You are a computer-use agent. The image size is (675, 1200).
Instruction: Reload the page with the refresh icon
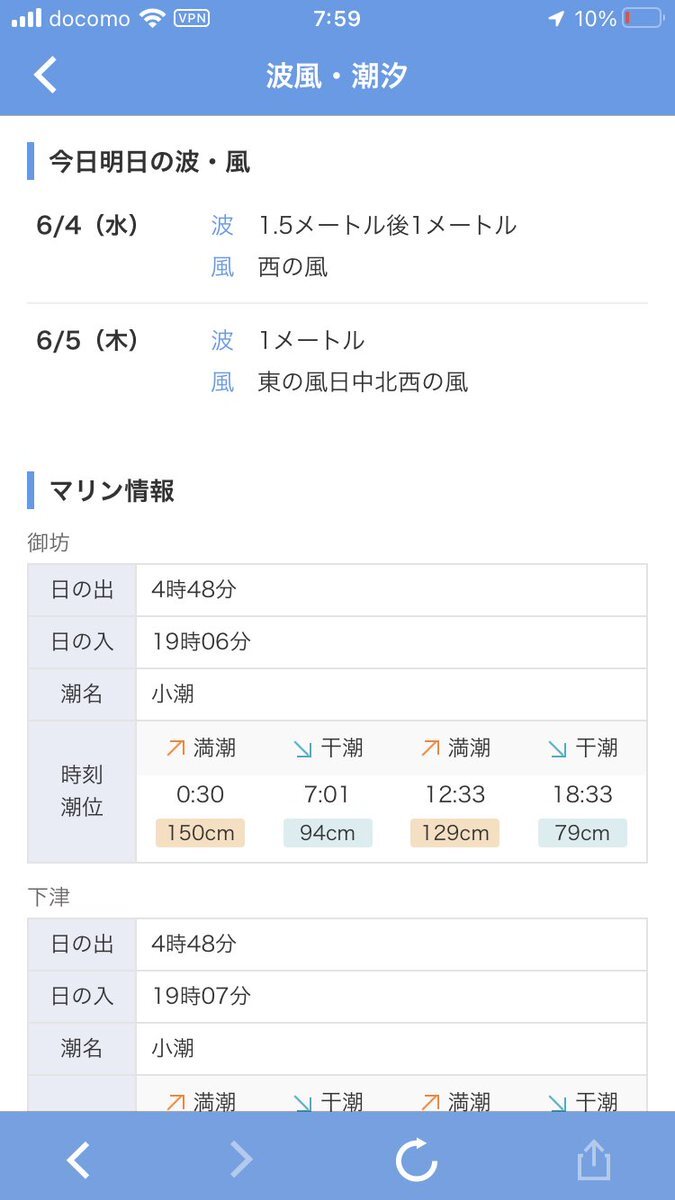pos(416,1160)
